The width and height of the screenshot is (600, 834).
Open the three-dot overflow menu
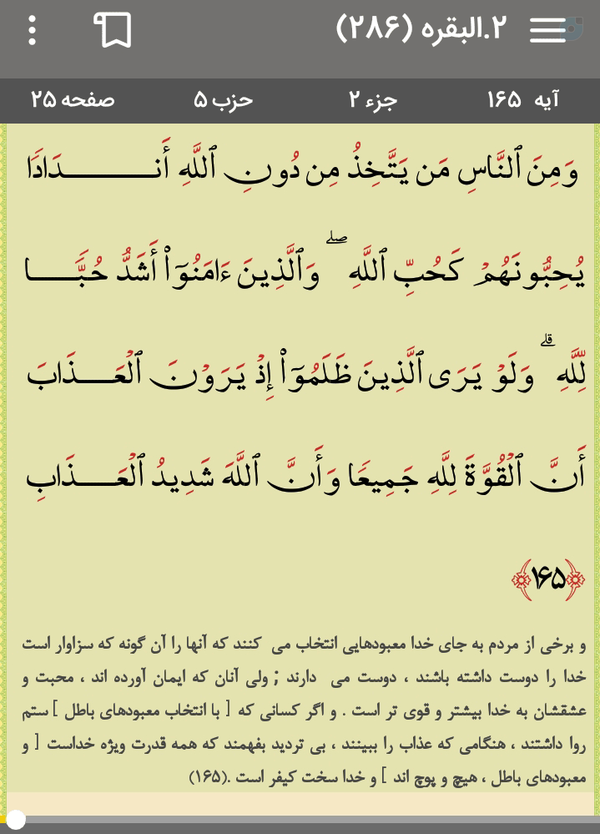(32, 30)
